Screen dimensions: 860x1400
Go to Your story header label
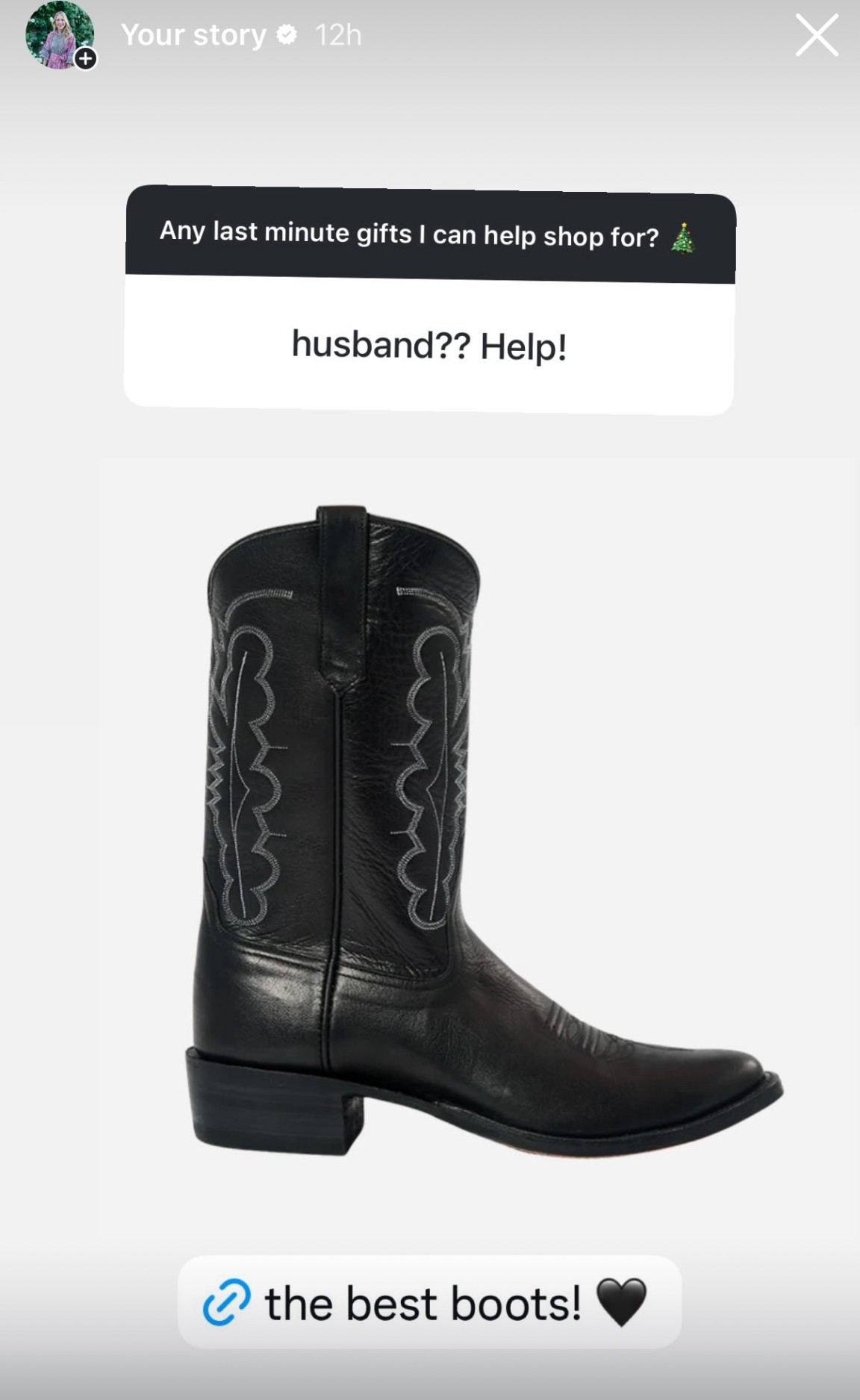click(x=194, y=34)
